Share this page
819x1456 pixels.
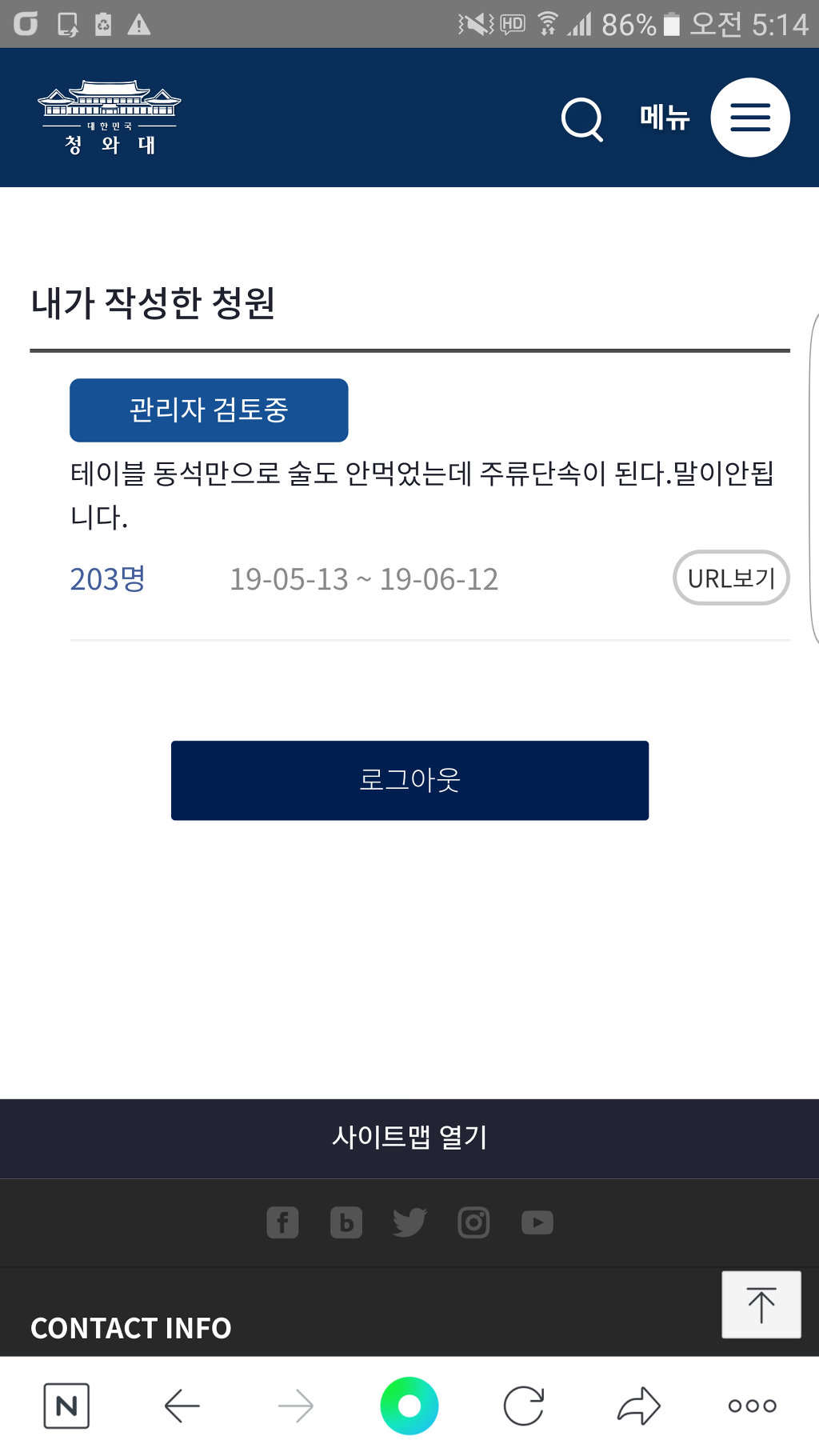coord(638,1406)
